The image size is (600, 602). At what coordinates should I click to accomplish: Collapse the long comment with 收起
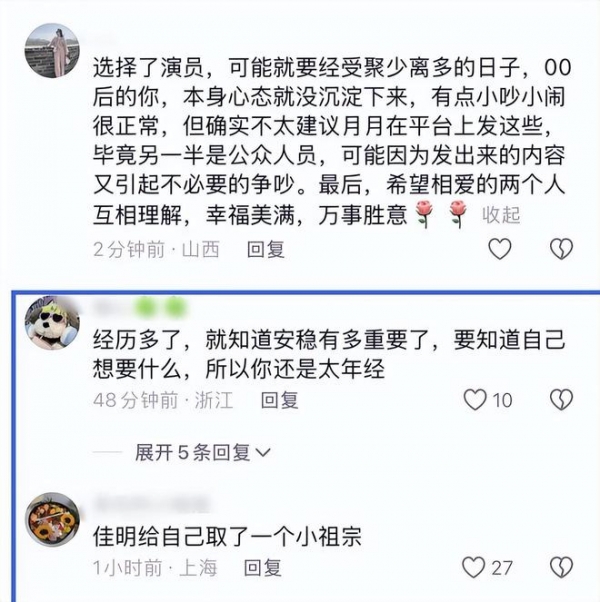501,214
